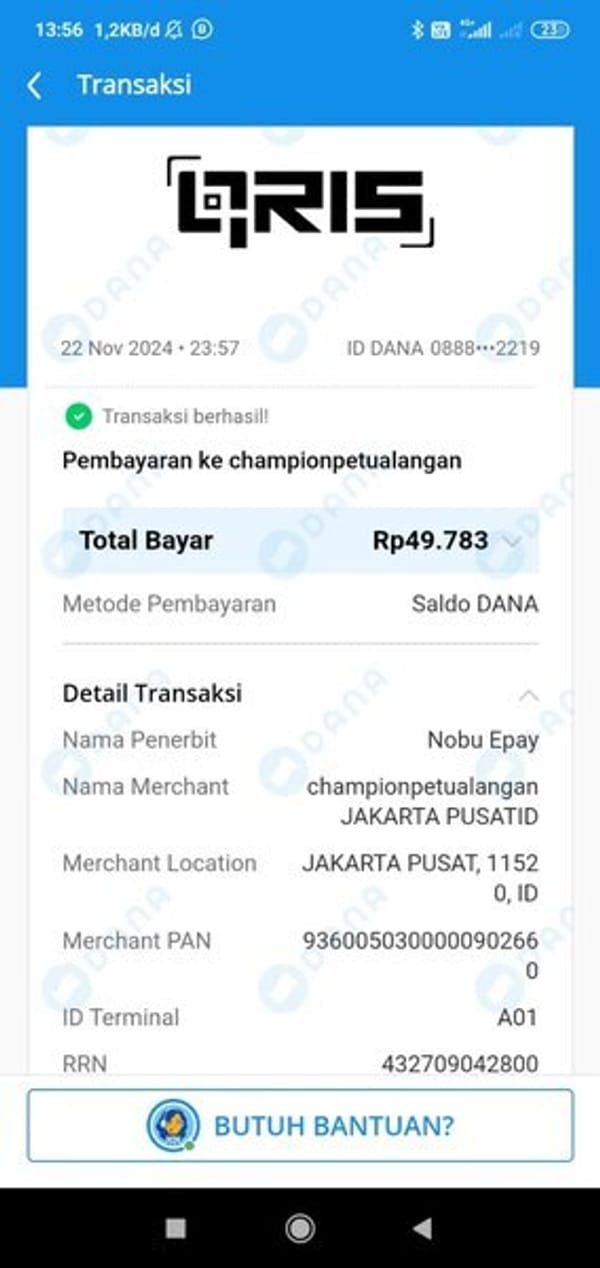
Task: Expand the Total Bayar amount breakdown
Action: (x=513, y=542)
